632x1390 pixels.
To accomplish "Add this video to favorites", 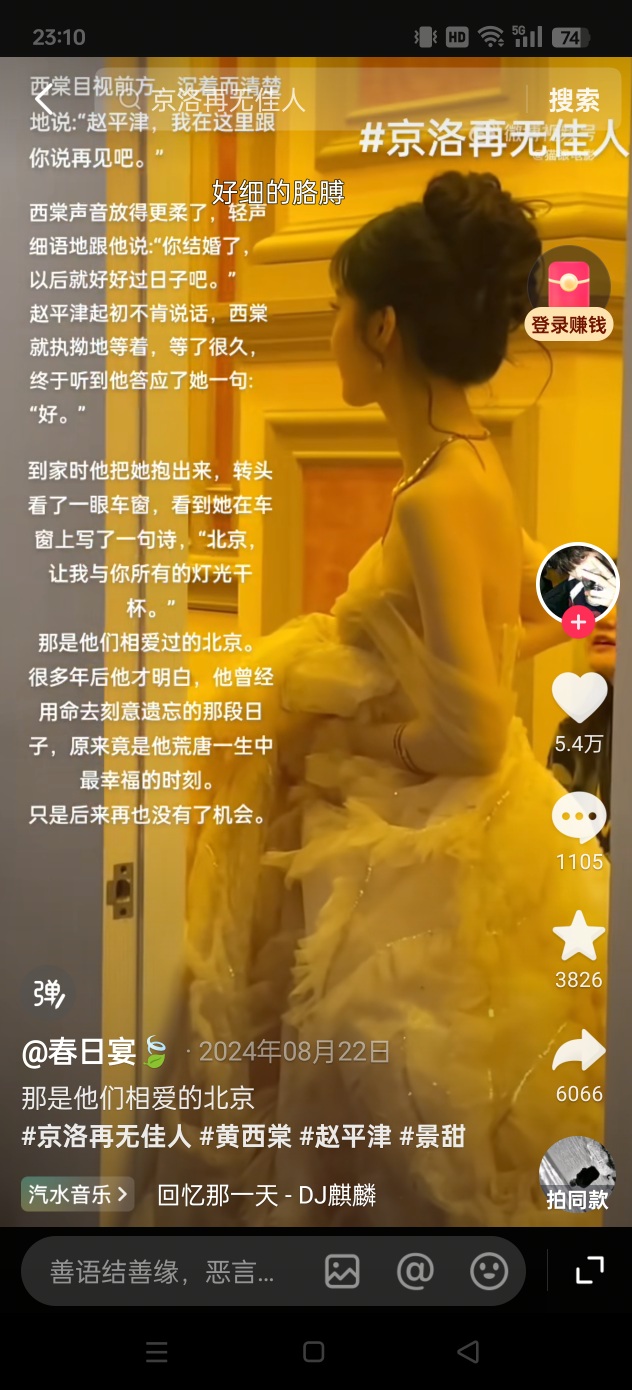I will click(x=579, y=938).
